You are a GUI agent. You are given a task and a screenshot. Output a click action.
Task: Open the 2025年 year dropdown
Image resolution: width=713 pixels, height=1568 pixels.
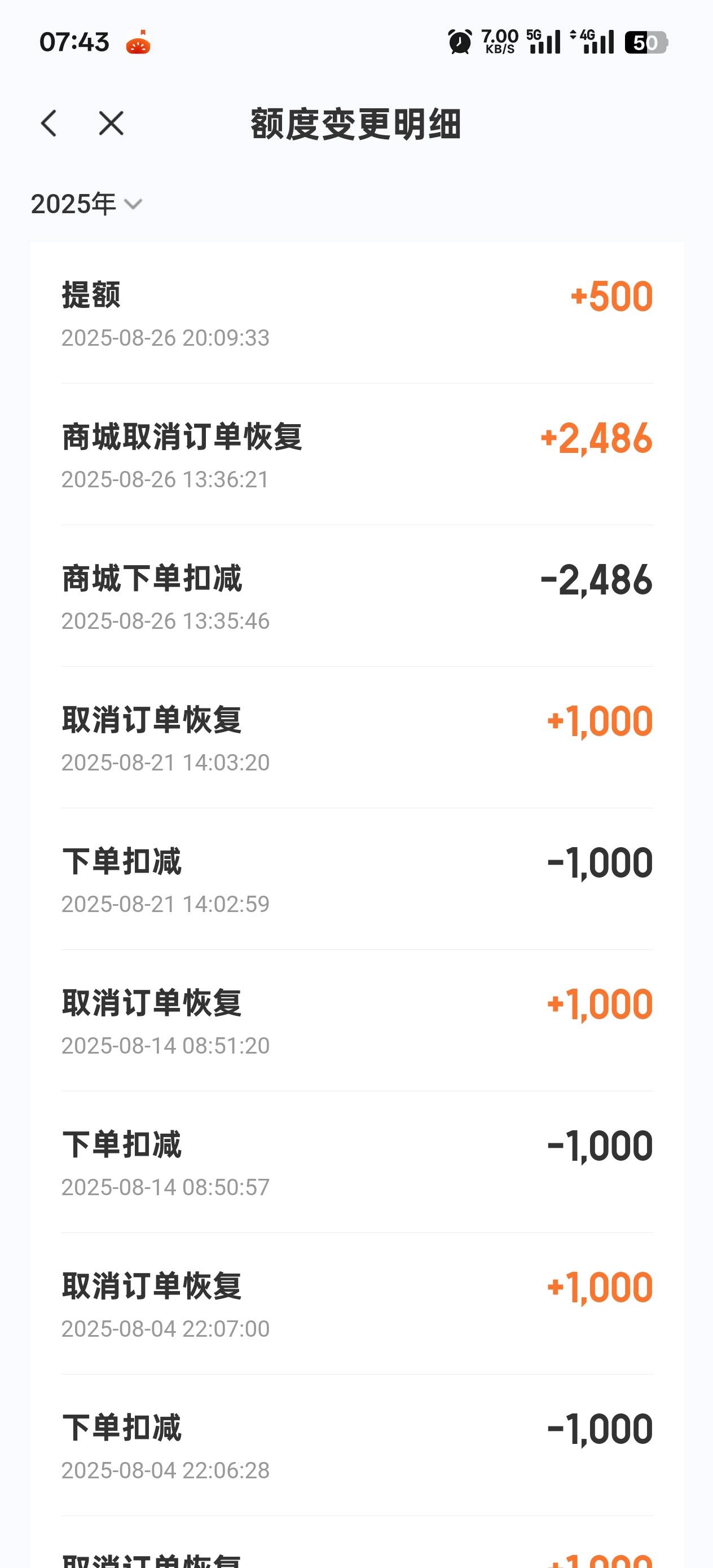tap(86, 204)
